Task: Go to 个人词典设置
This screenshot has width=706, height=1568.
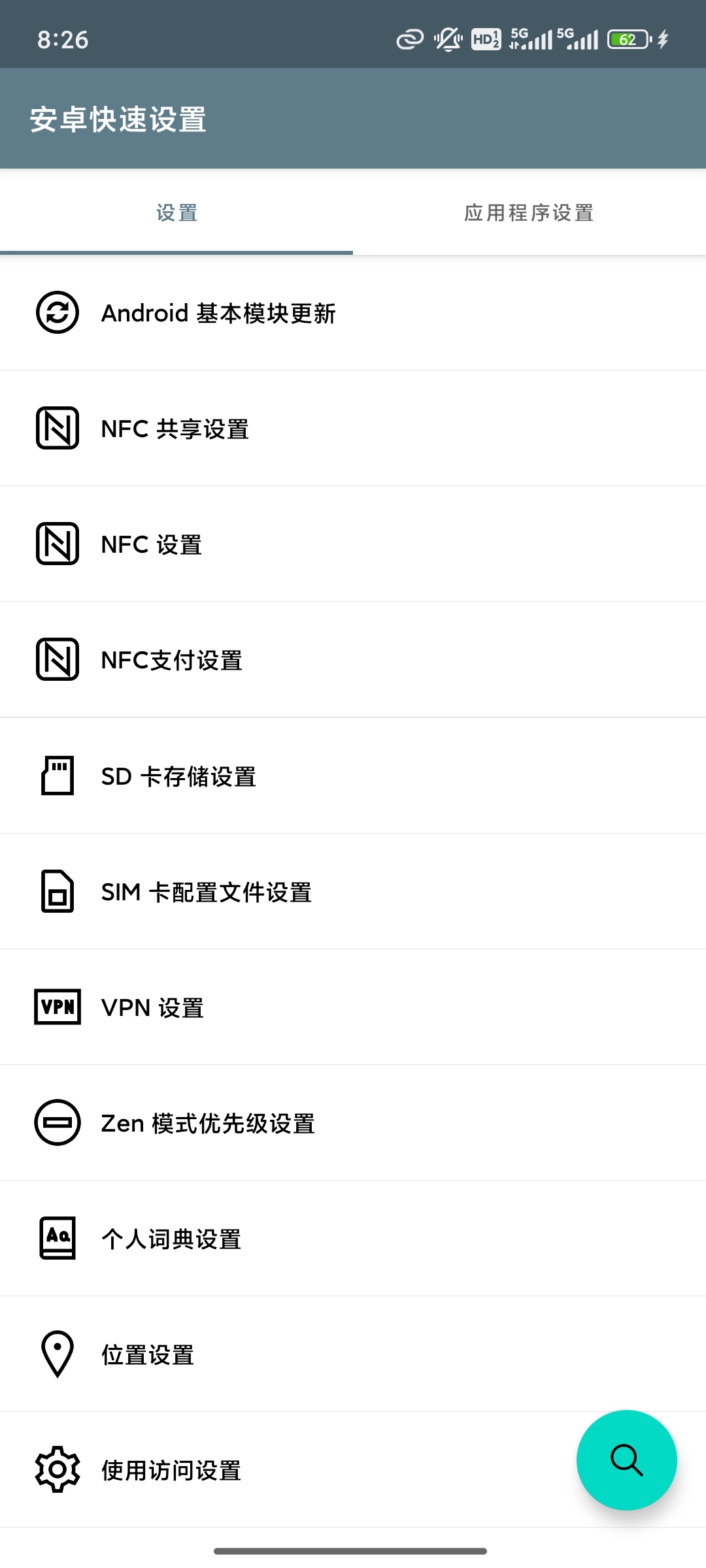Action: click(x=171, y=1239)
